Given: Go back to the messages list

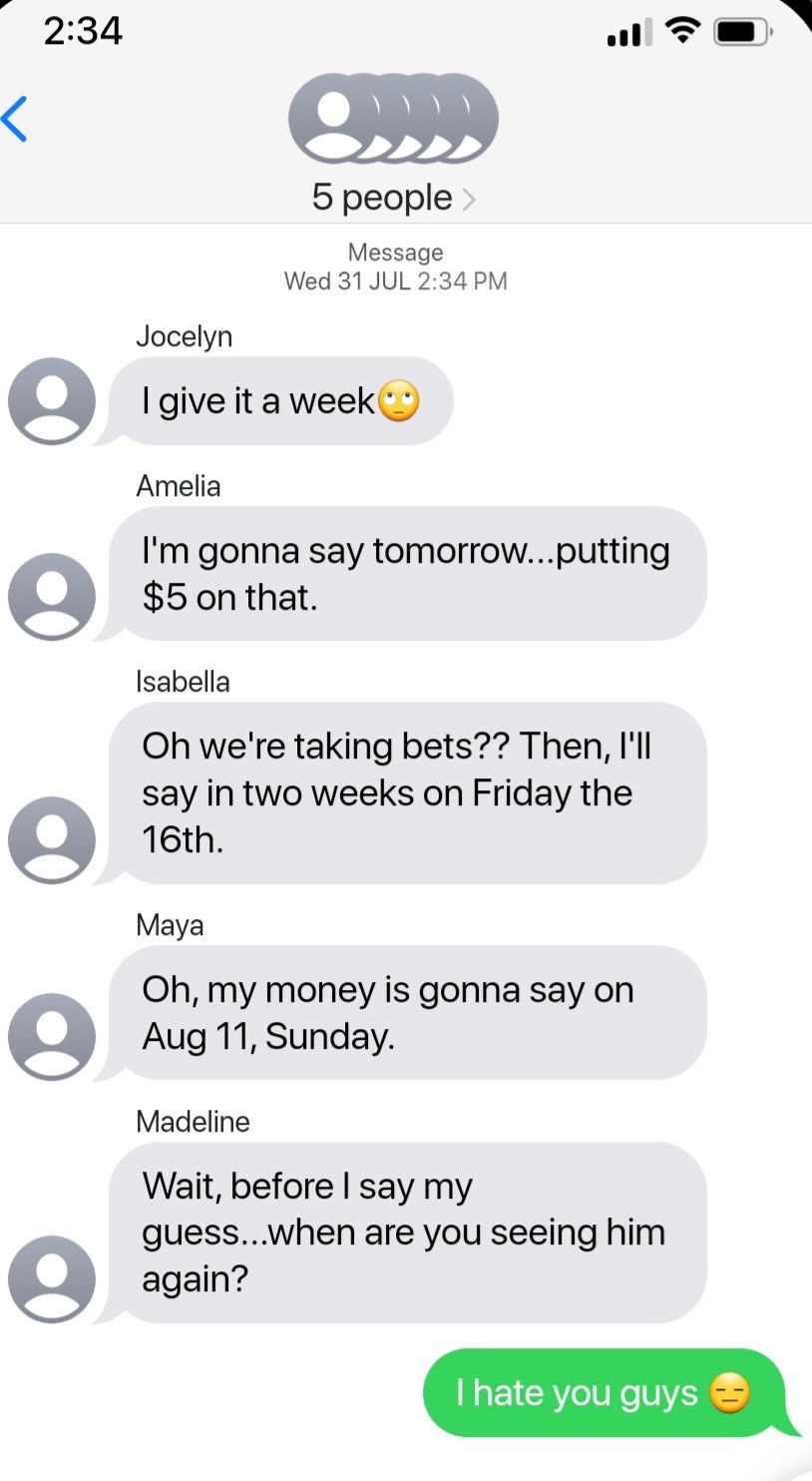Looking at the screenshot, I should pyautogui.click(x=16, y=119).
